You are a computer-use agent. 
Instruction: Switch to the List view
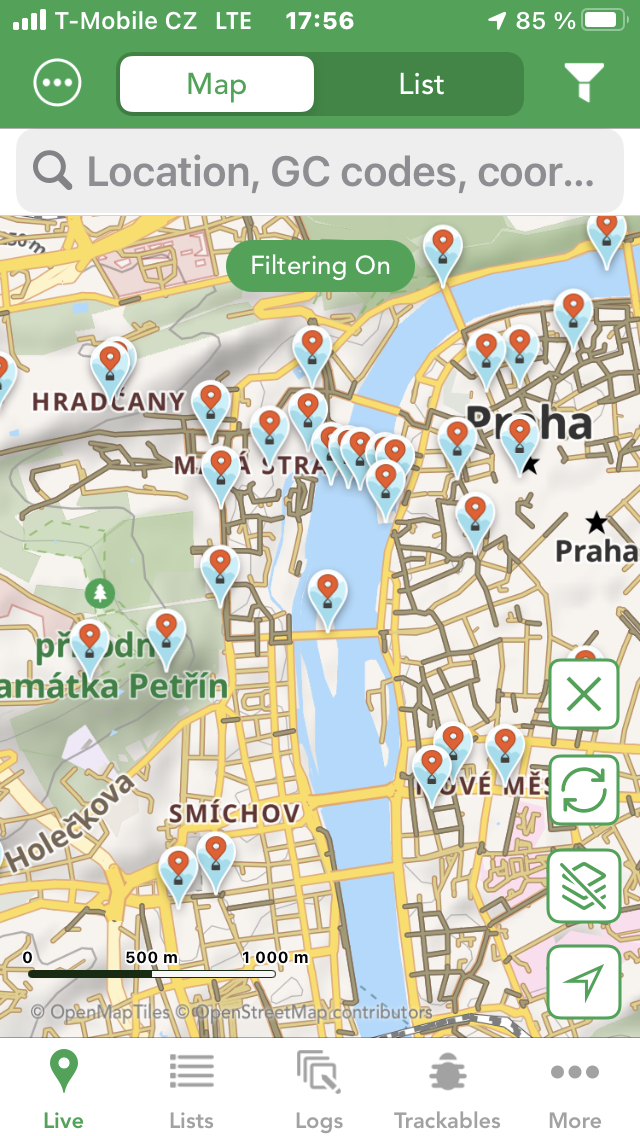pos(420,84)
